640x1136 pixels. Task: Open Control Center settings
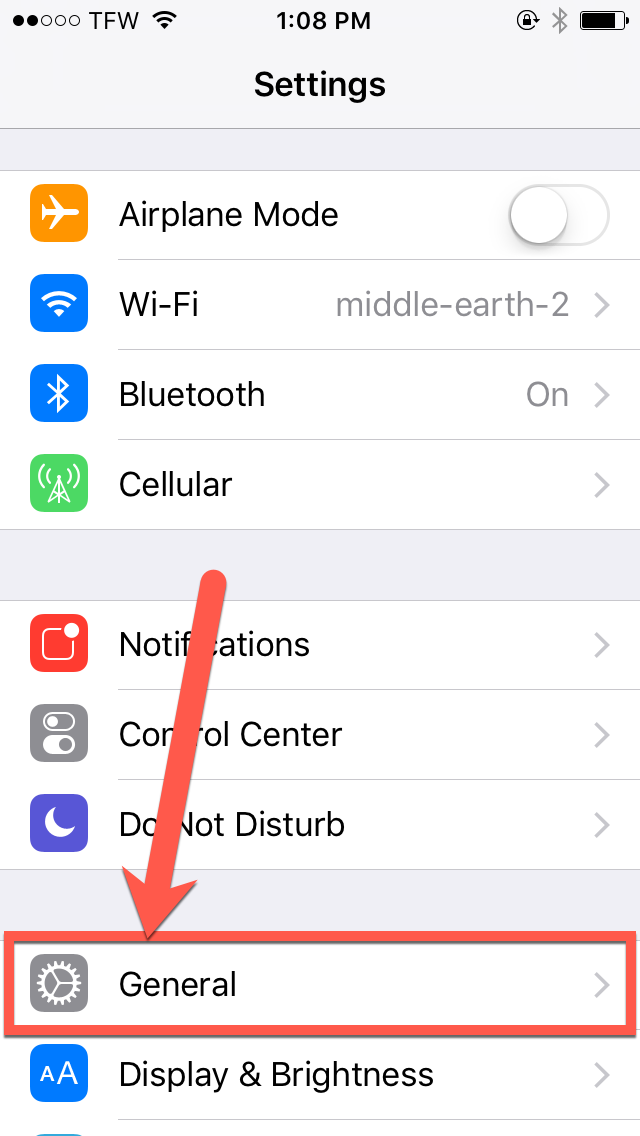pos(320,735)
